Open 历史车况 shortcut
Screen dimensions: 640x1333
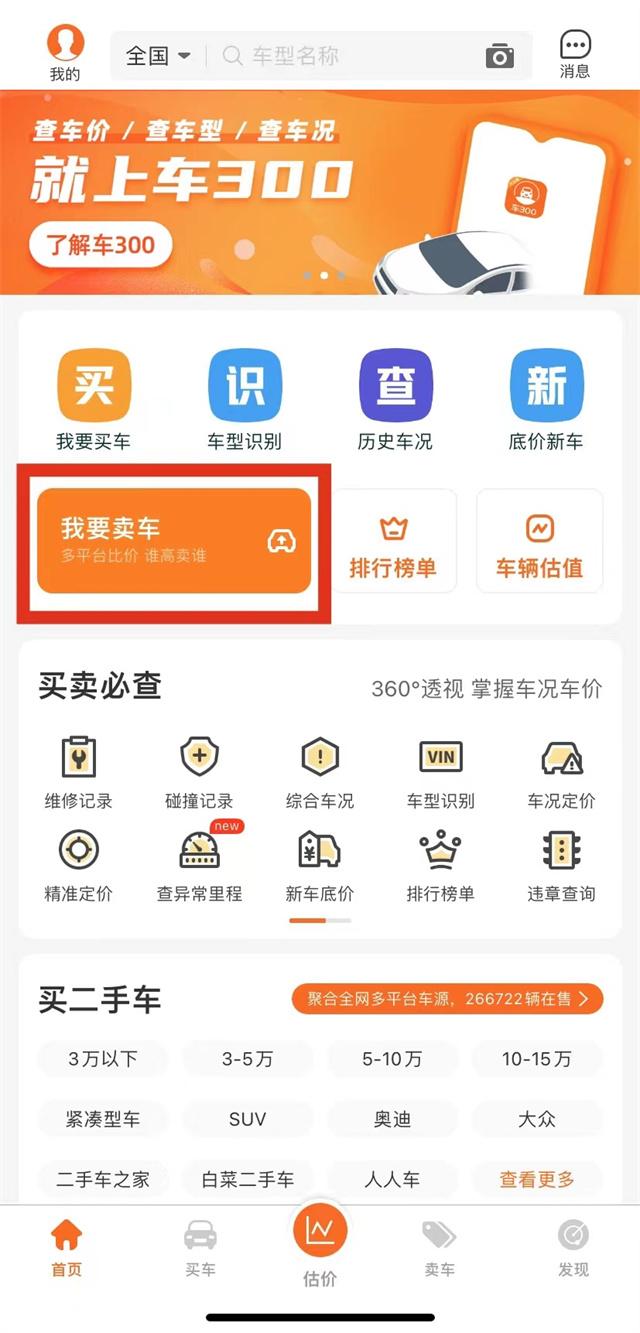395,399
